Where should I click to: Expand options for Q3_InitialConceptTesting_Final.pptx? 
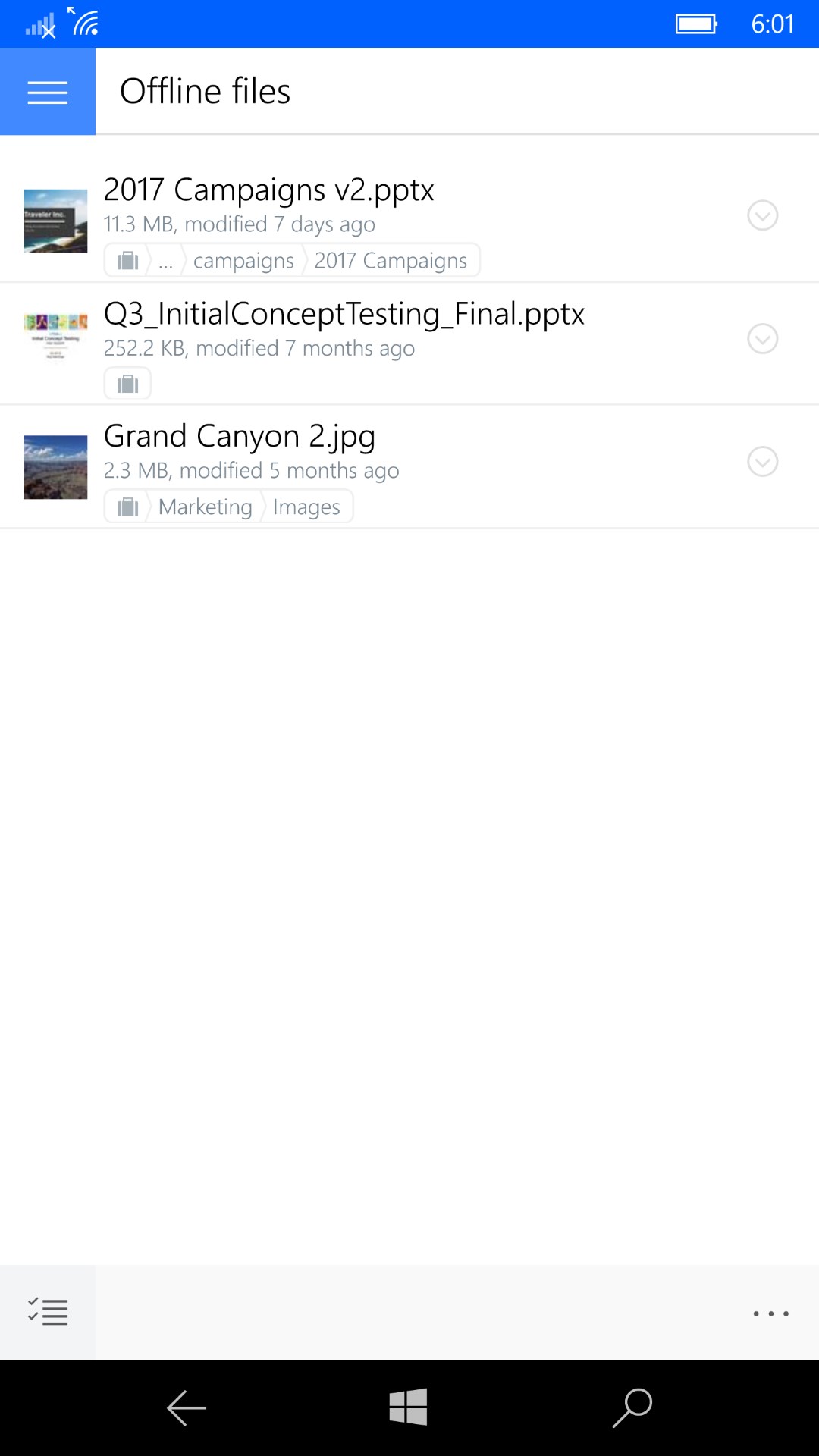(762, 338)
